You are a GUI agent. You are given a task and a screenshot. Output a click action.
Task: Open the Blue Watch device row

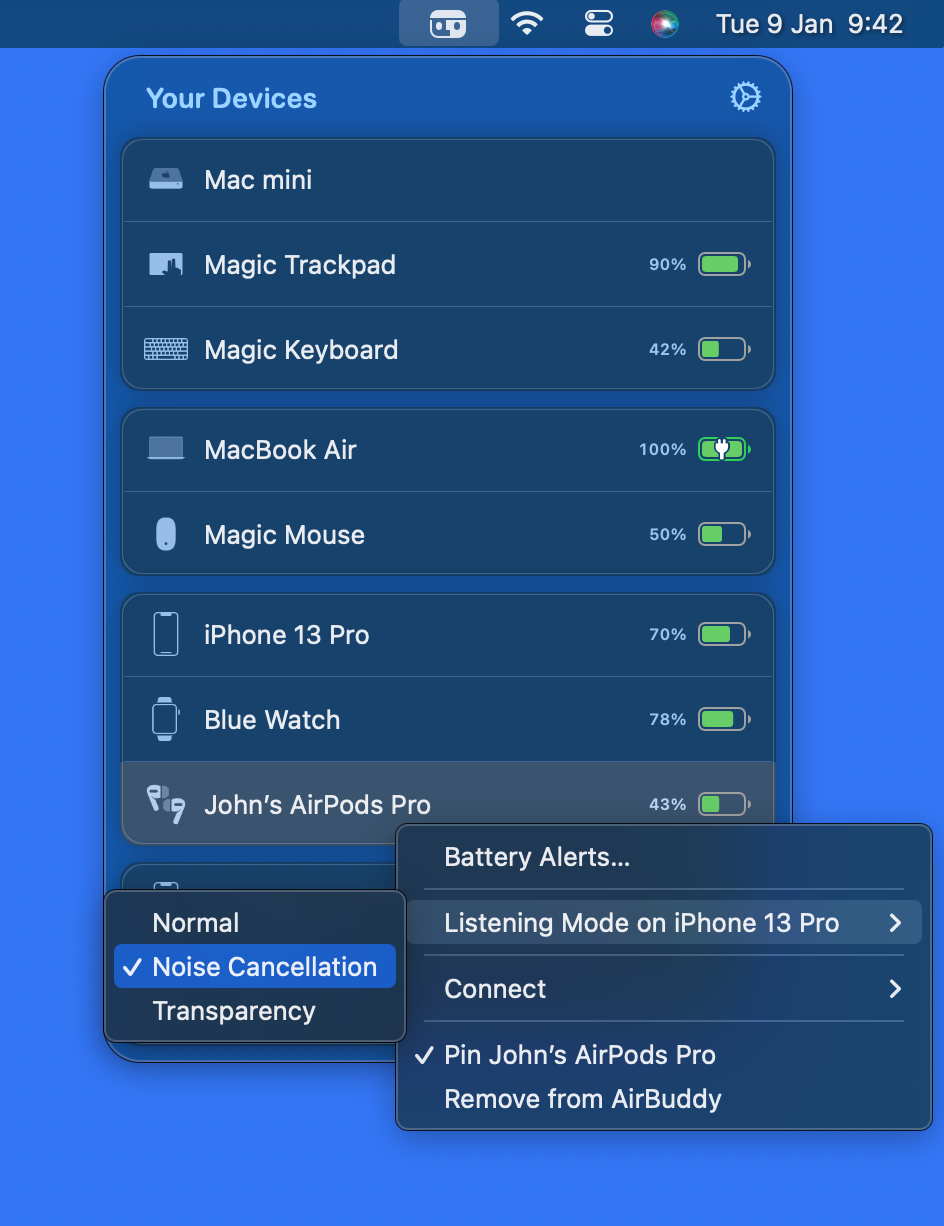click(447, 720)
